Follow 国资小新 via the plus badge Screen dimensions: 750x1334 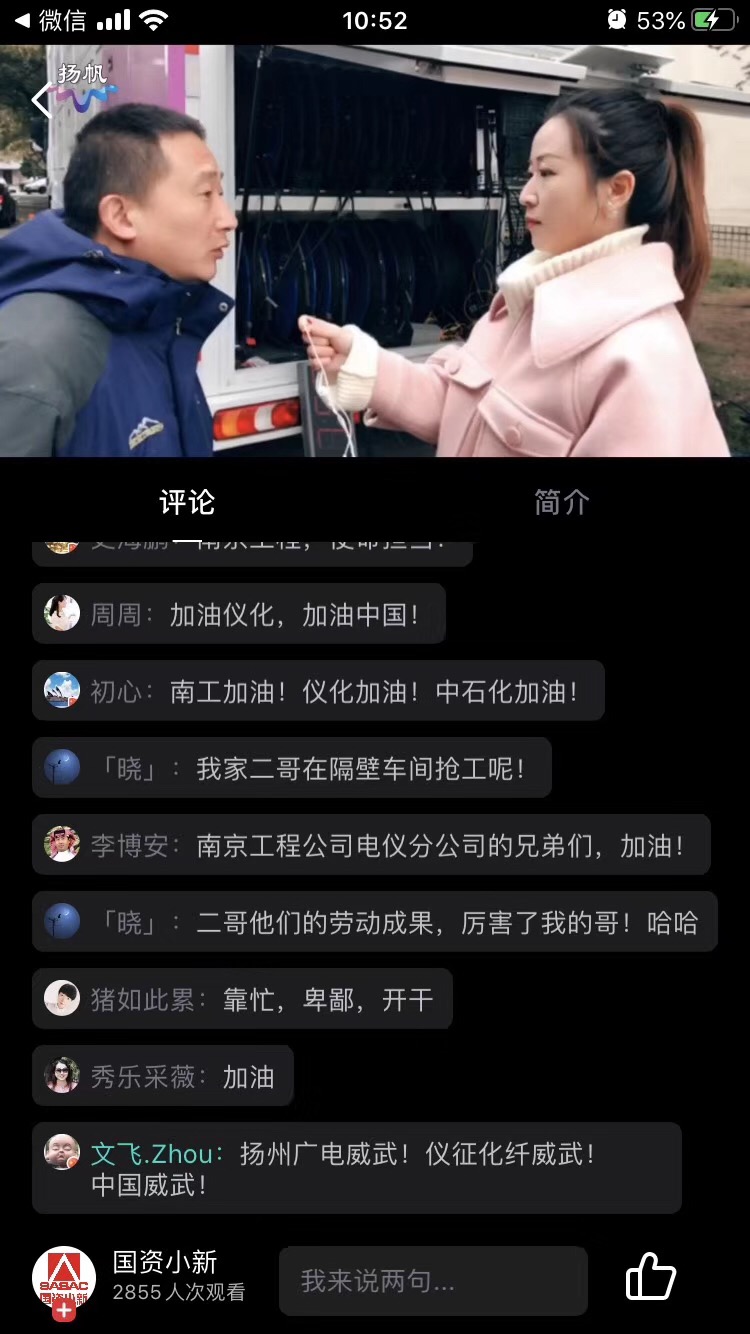pos(64,1311)
